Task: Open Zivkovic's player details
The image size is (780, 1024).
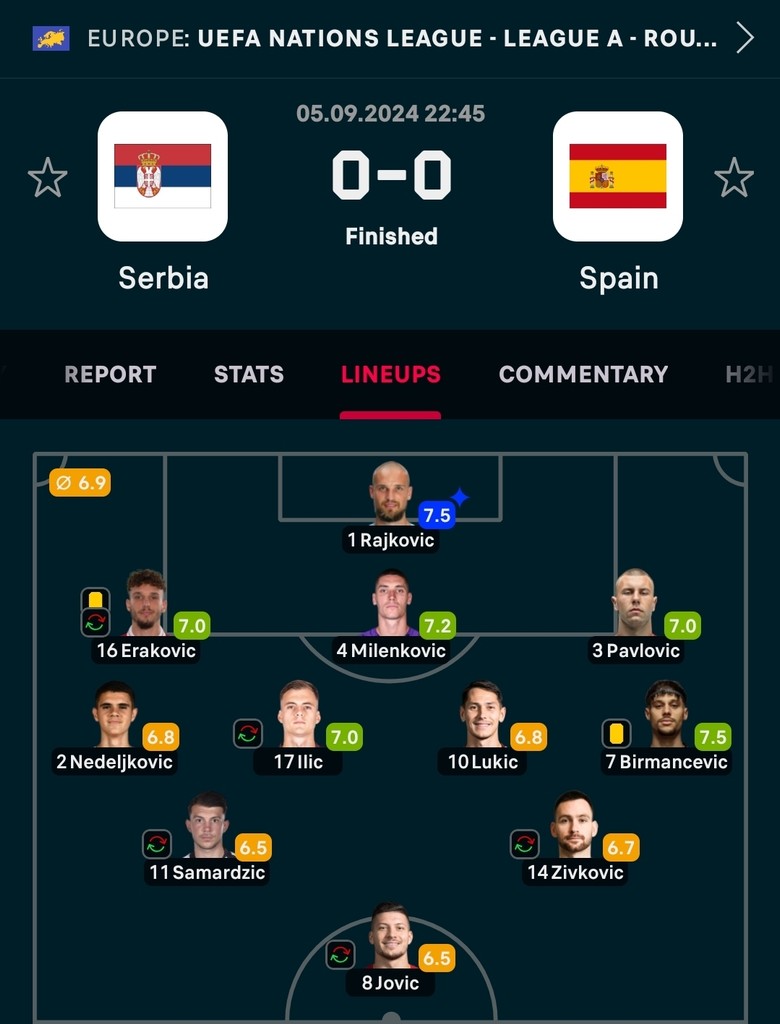Action: point(574,826)
